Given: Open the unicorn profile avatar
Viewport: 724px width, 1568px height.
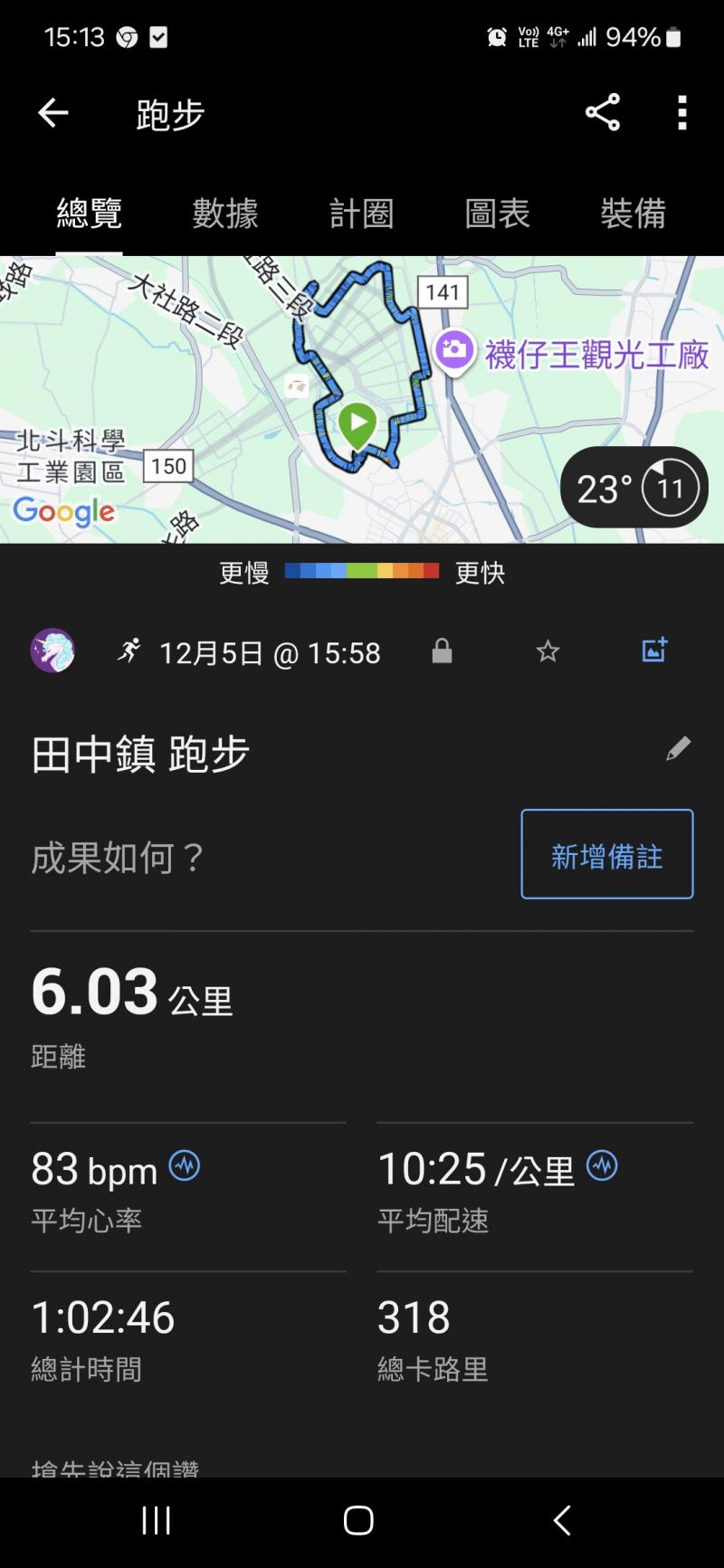Looking at the screenshot, I should point(52,651).
